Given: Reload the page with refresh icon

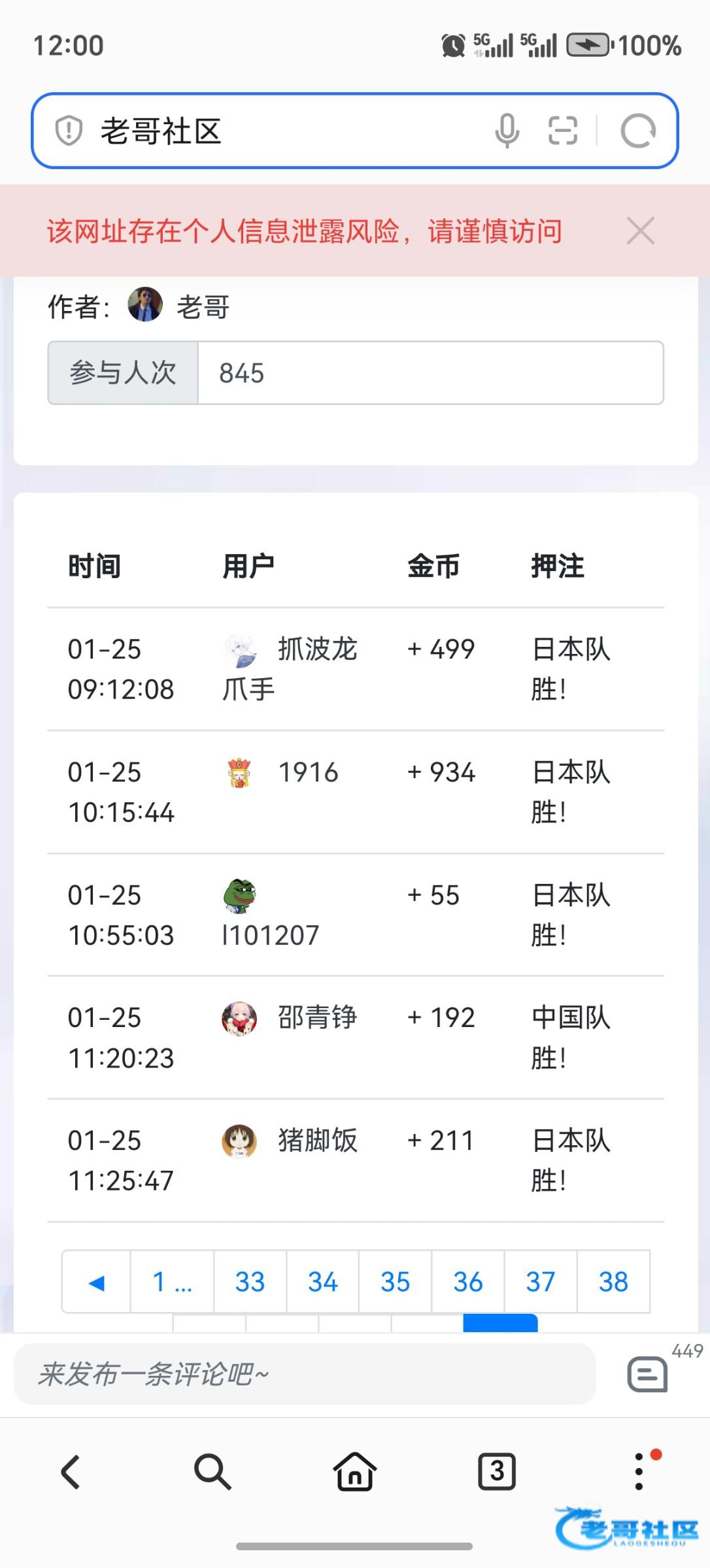Looking at the screenshot, I should click(x=637, y=131).
